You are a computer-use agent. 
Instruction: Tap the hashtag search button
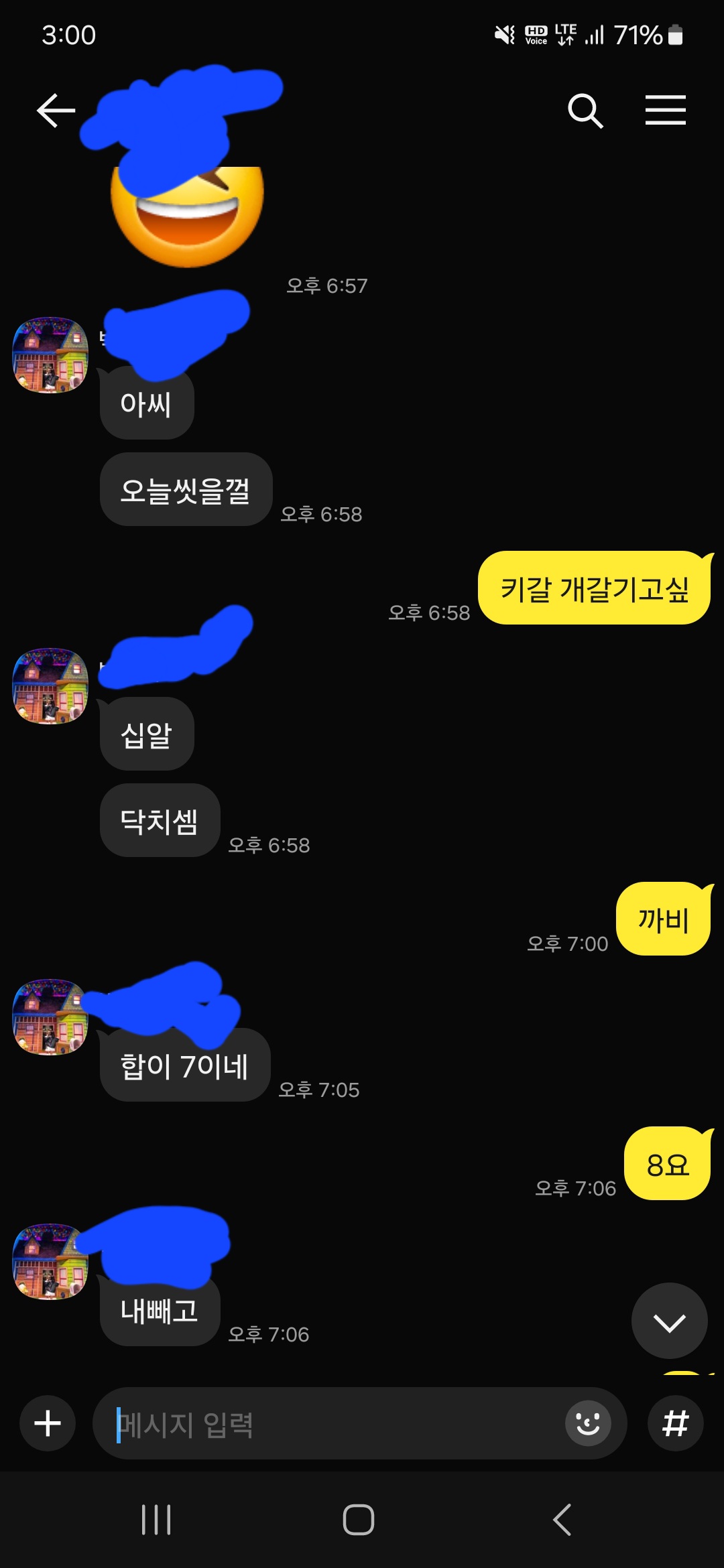pyautogui.click(x=675, y=1423)
